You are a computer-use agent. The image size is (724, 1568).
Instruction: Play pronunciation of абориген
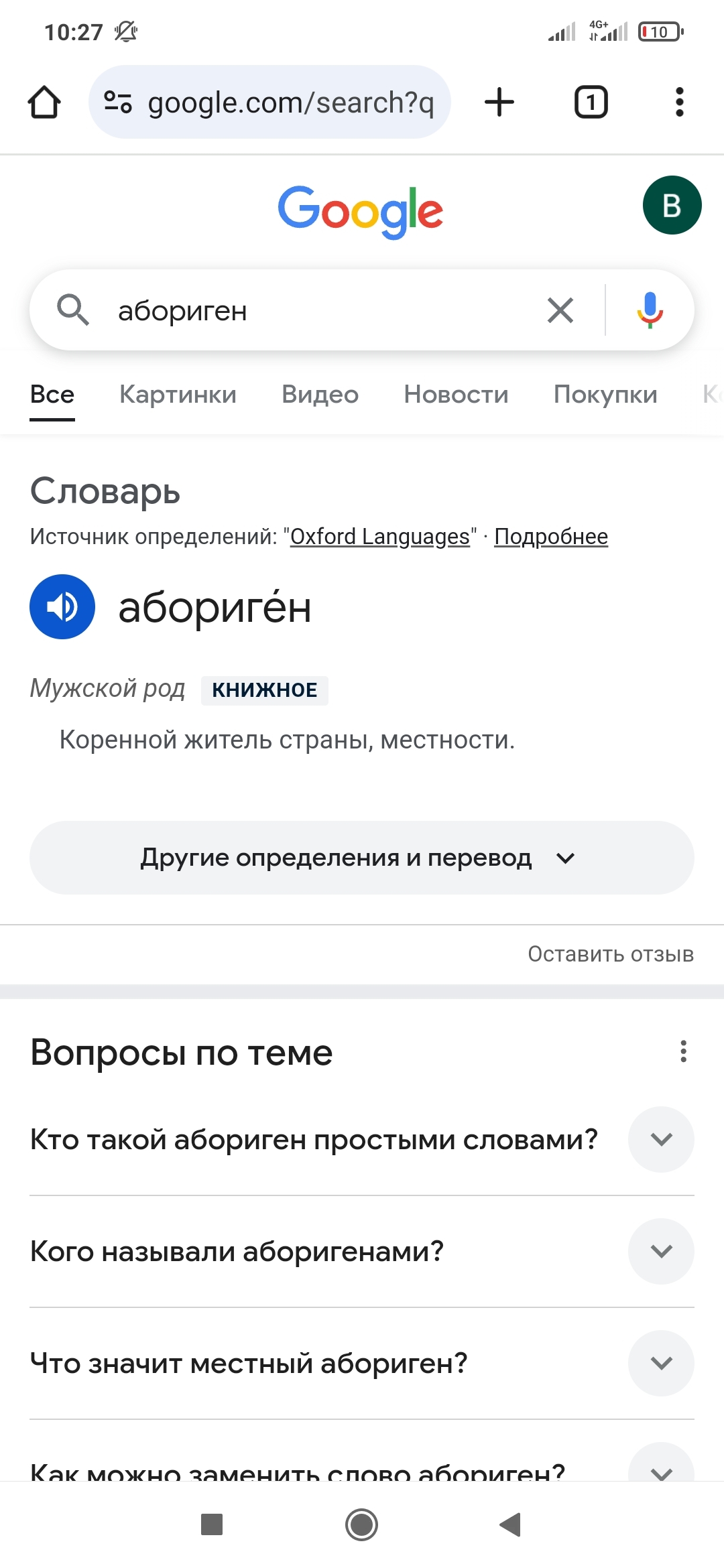click(x=62, y=607)
